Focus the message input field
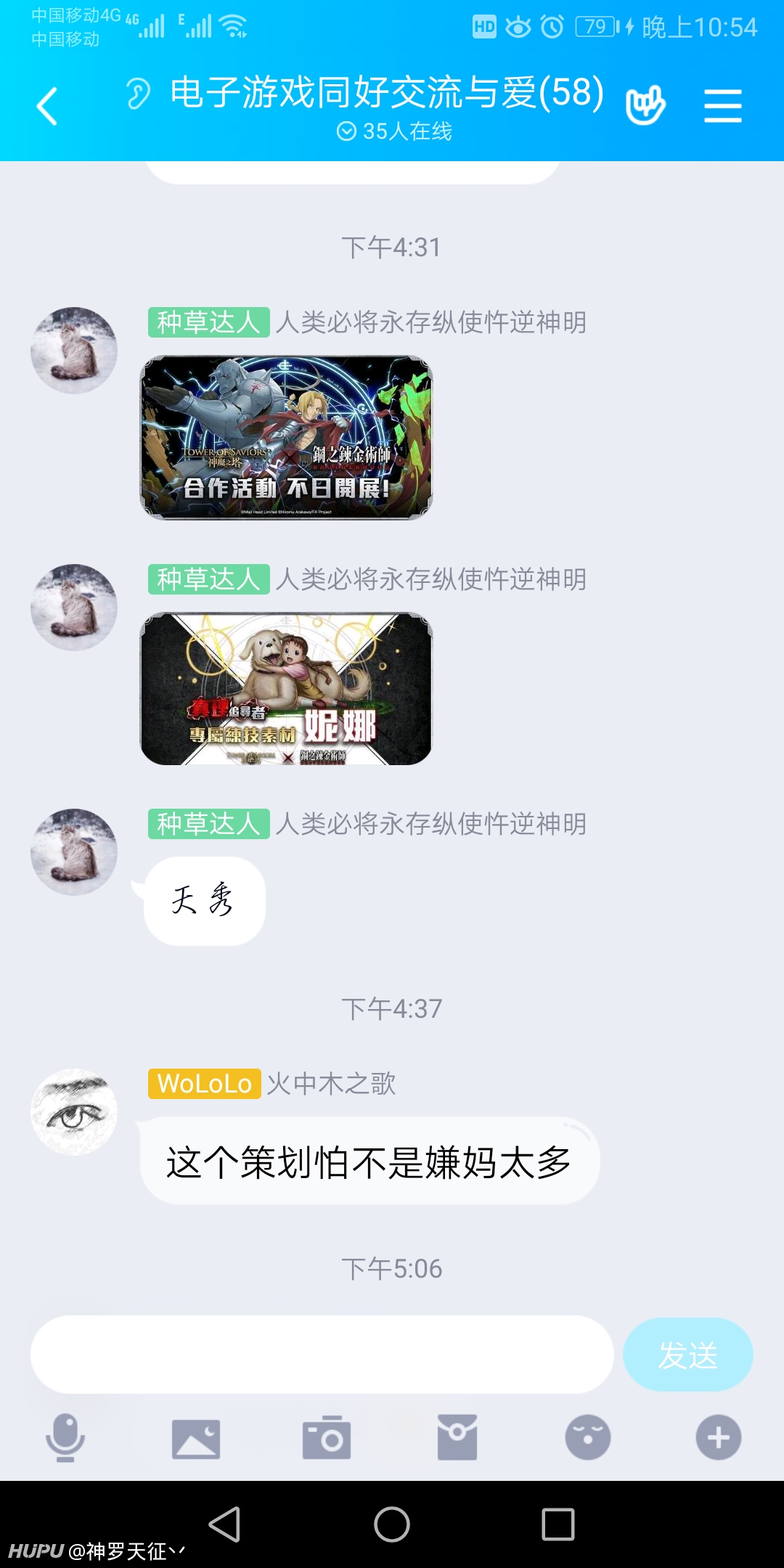Image resolution: width=784 pixels, height=1568 pixels. pos(322,1355)
